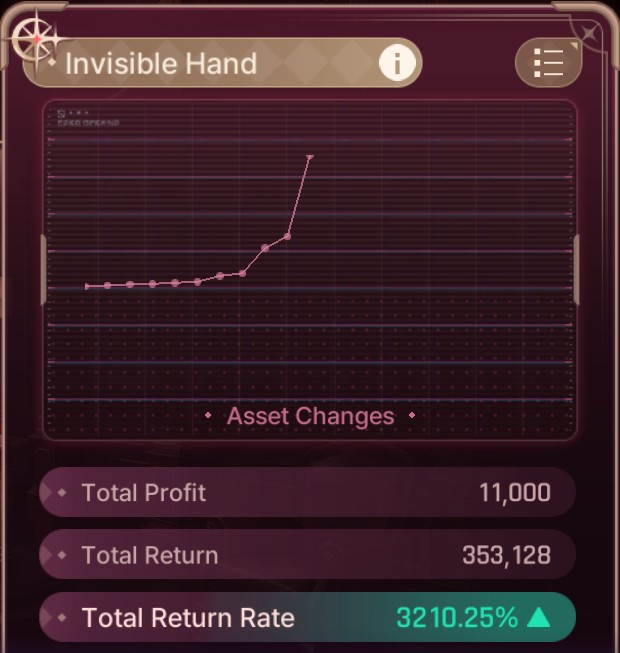The width and height of the screenshot is (620, 653).
Task: Open the list menu button
Action: [548, 62]
